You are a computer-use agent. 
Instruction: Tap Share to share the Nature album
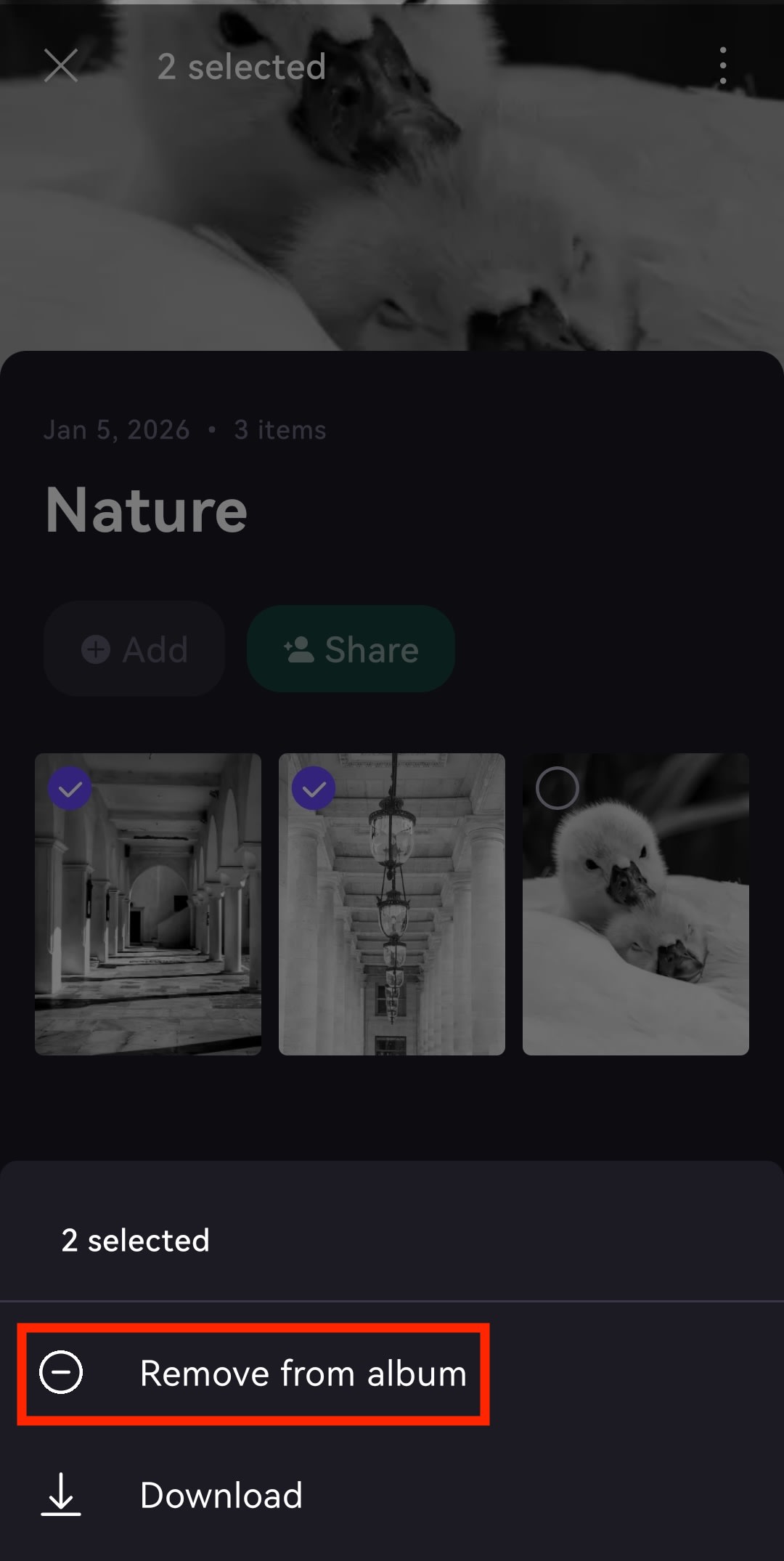351,649
